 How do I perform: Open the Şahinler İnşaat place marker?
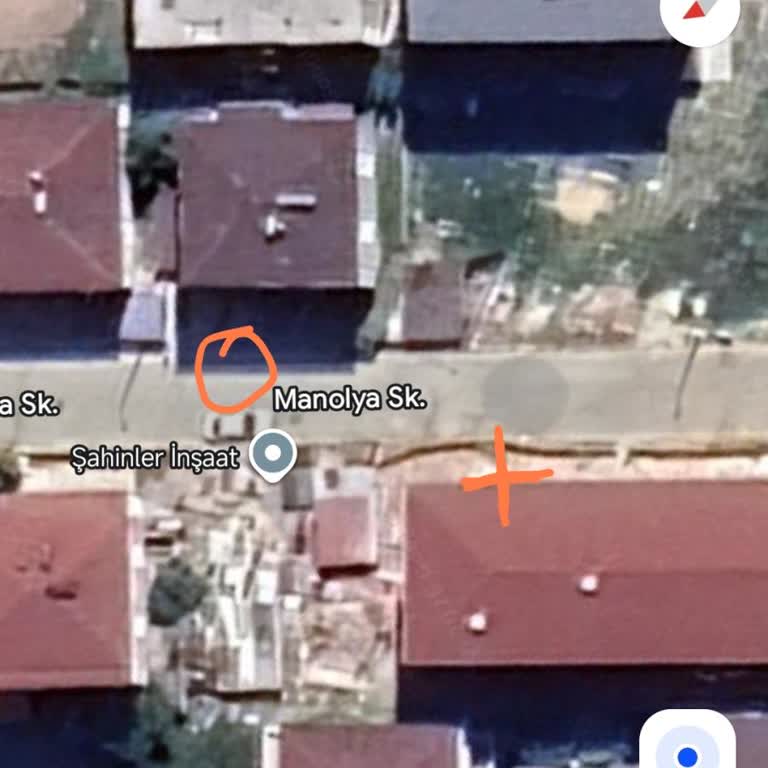click(273, 455)
